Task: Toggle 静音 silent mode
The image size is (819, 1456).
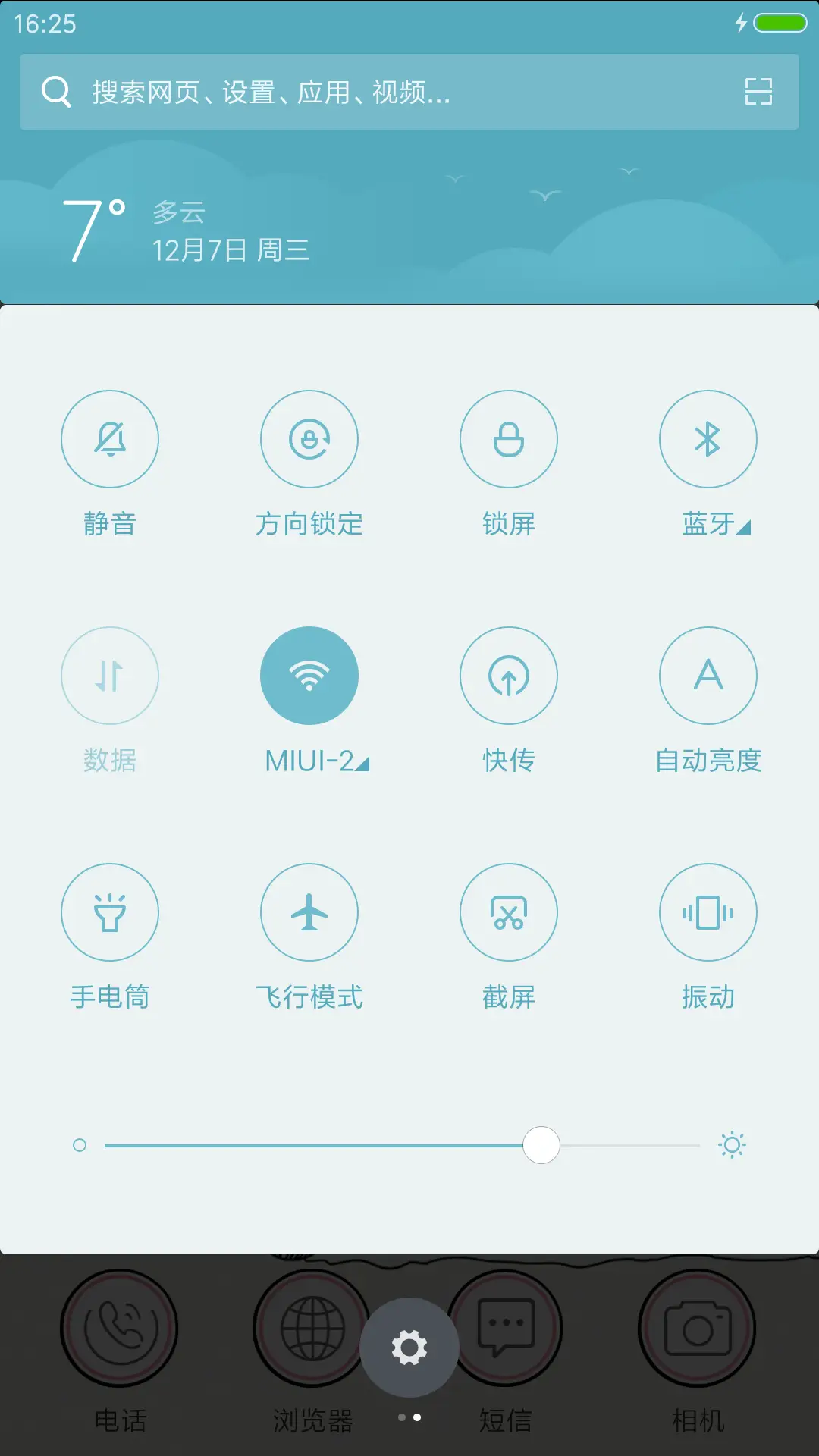Action: [x=110, y=439]
